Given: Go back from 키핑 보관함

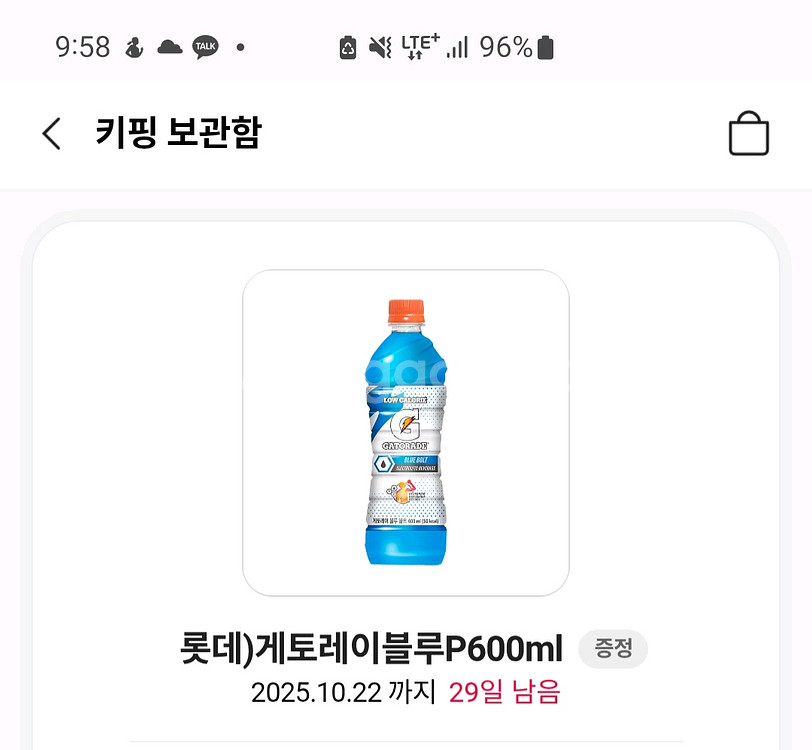Looking at the screenshot, I should pyautogui.click(x=52, y=133).
